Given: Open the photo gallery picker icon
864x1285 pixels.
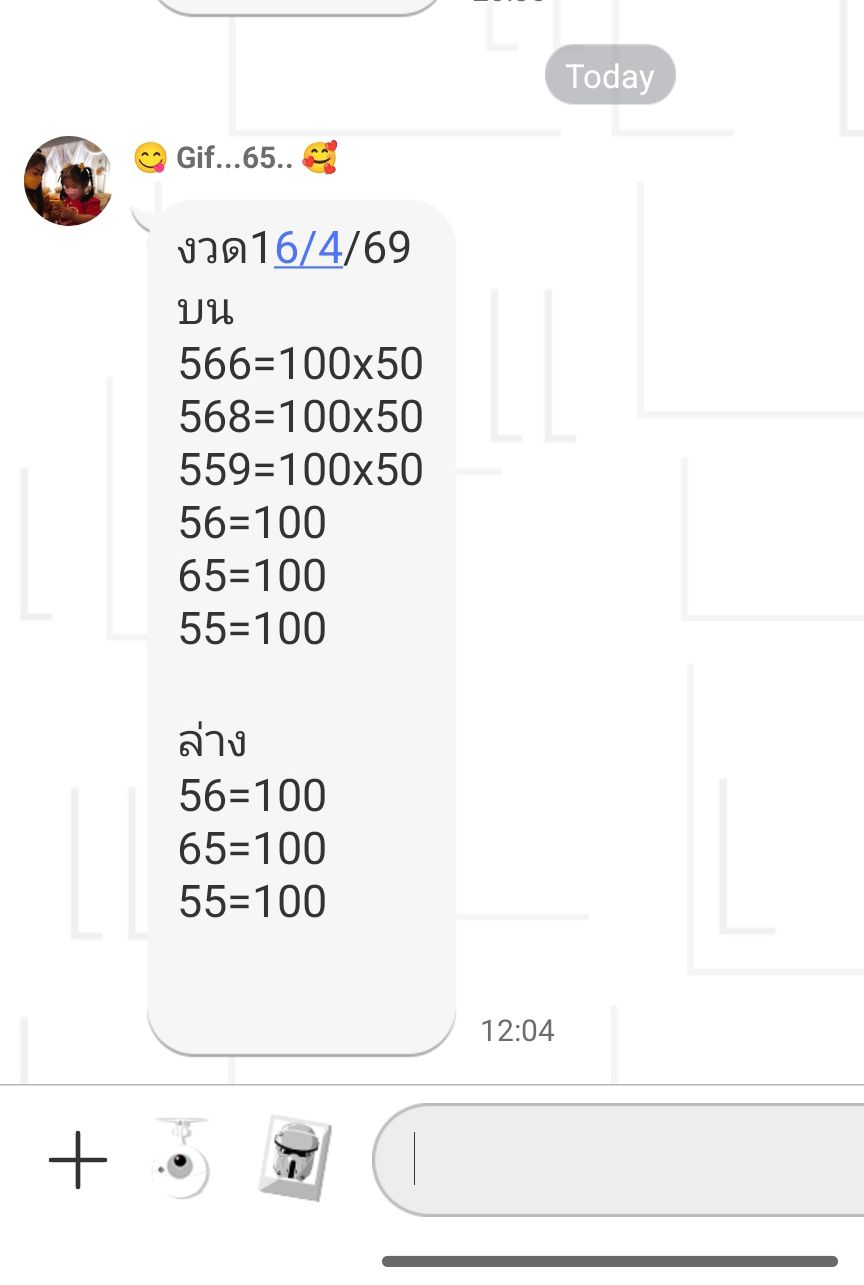Looking at the screenshot, I should (294, 1160).
